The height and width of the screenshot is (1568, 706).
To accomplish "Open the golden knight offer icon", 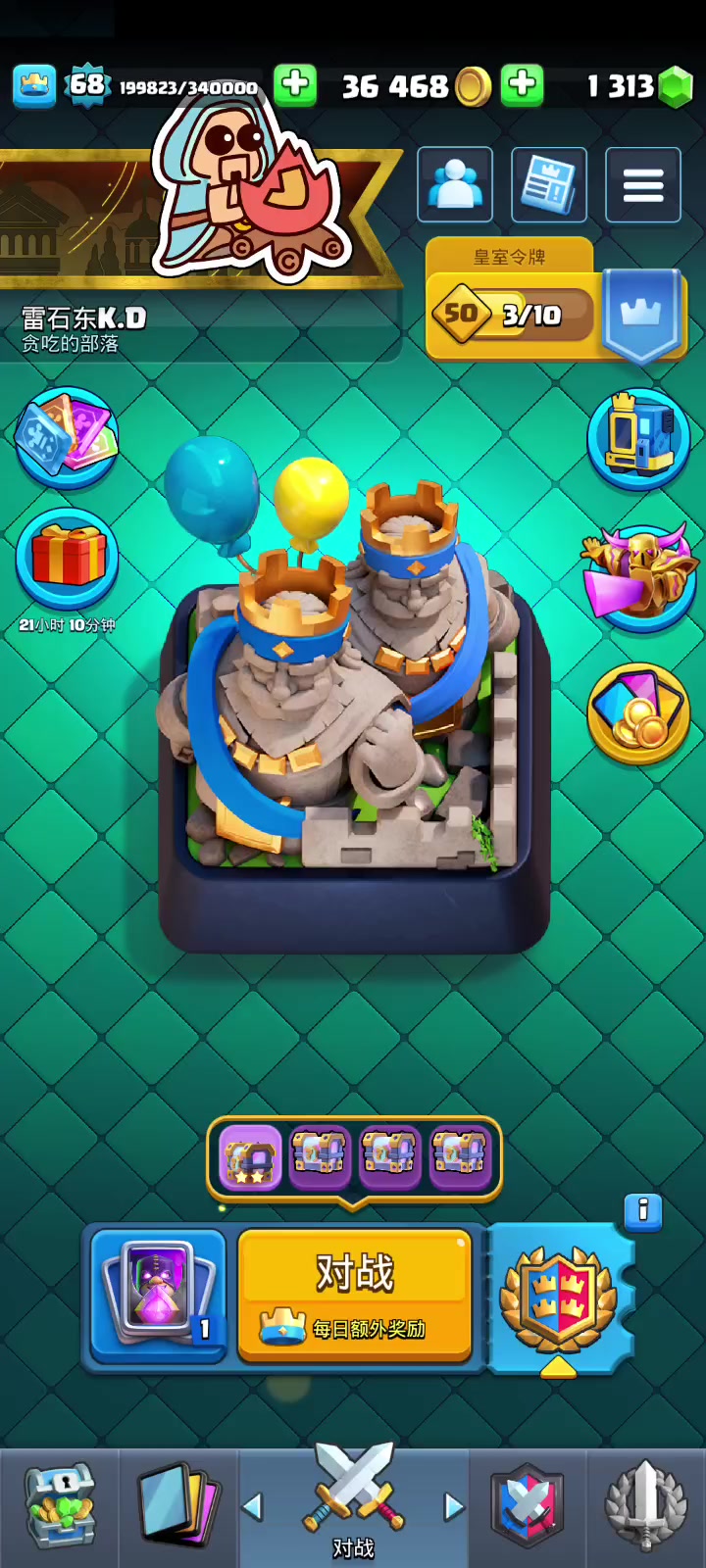I will 639,576.
